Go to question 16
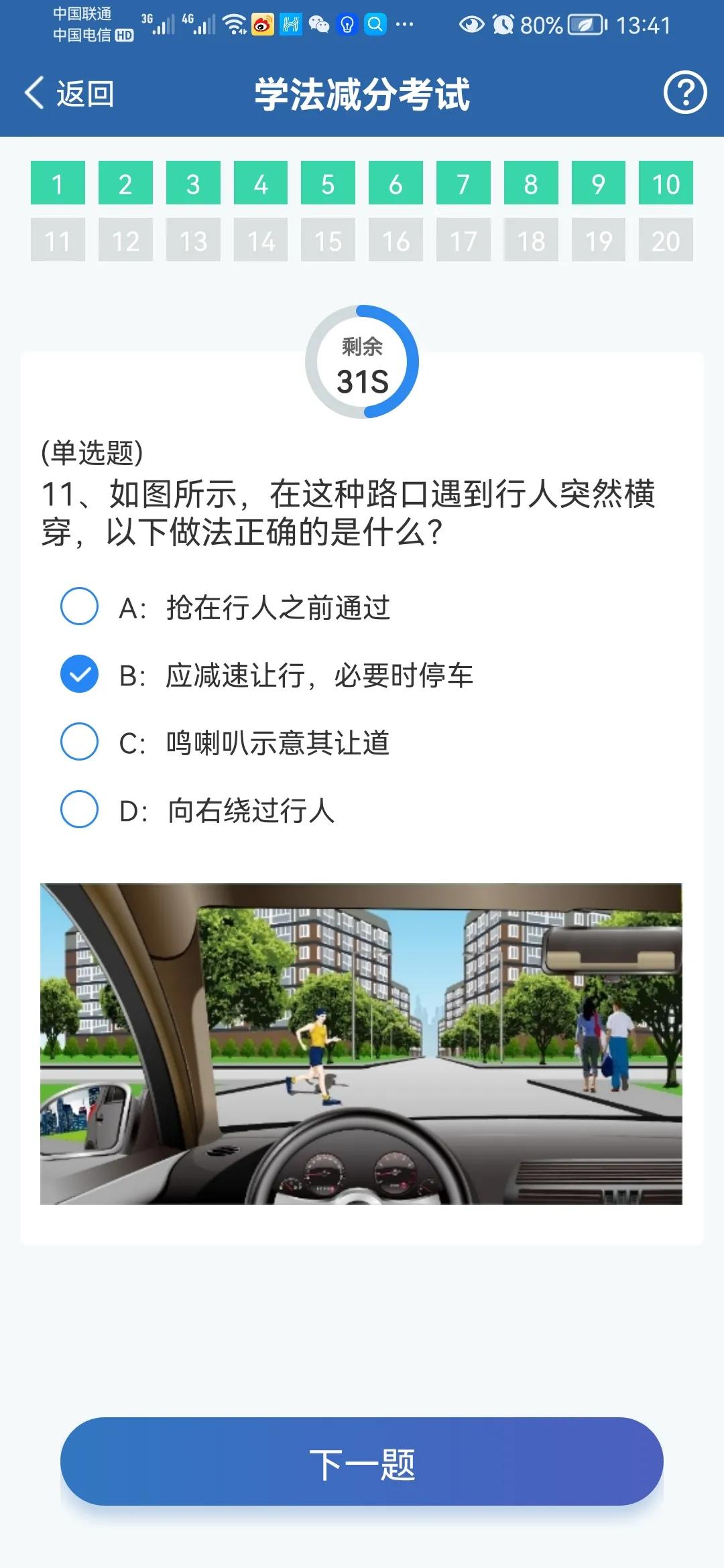Screen dimensions: 724x1568 [396, 240]
